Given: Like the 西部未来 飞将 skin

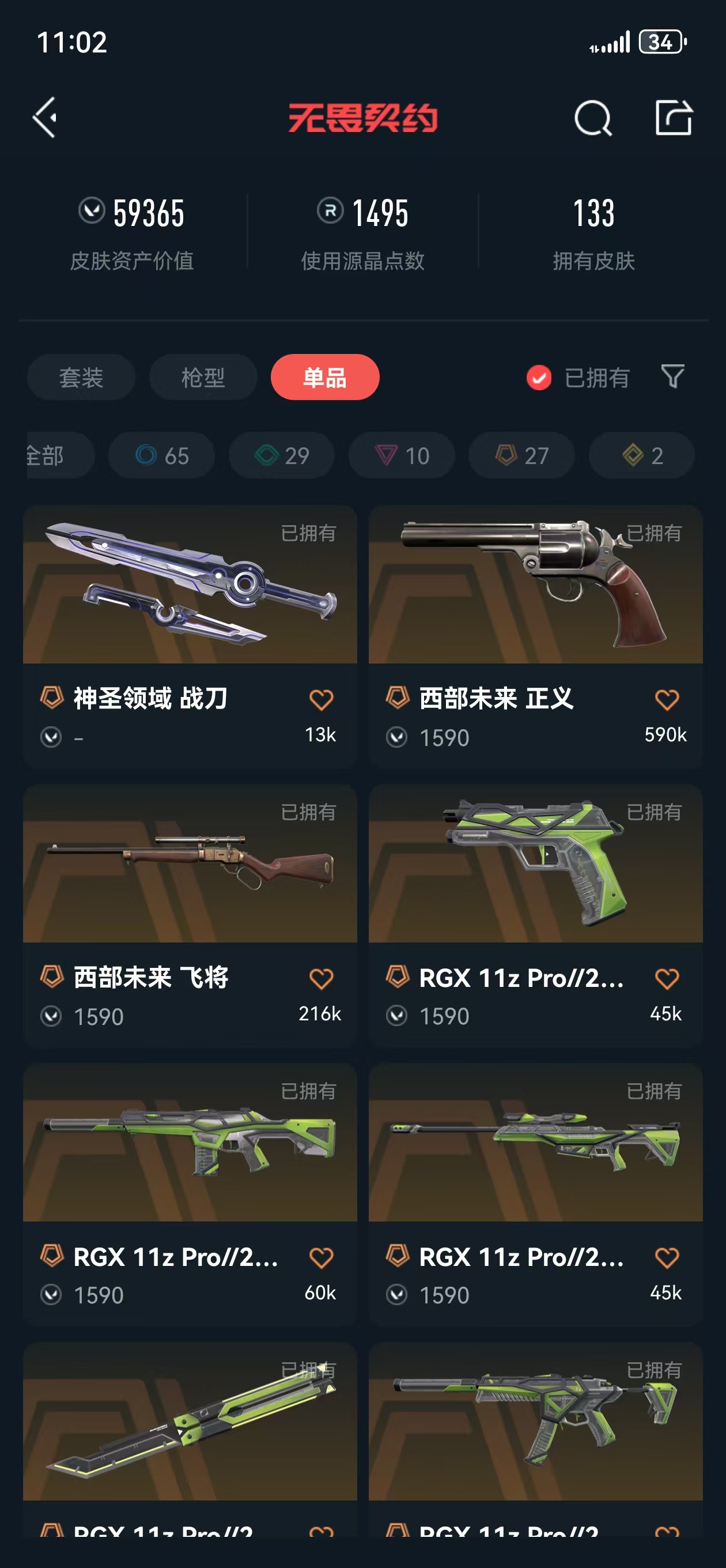Looking at the screenshot, I should (322, 978).
